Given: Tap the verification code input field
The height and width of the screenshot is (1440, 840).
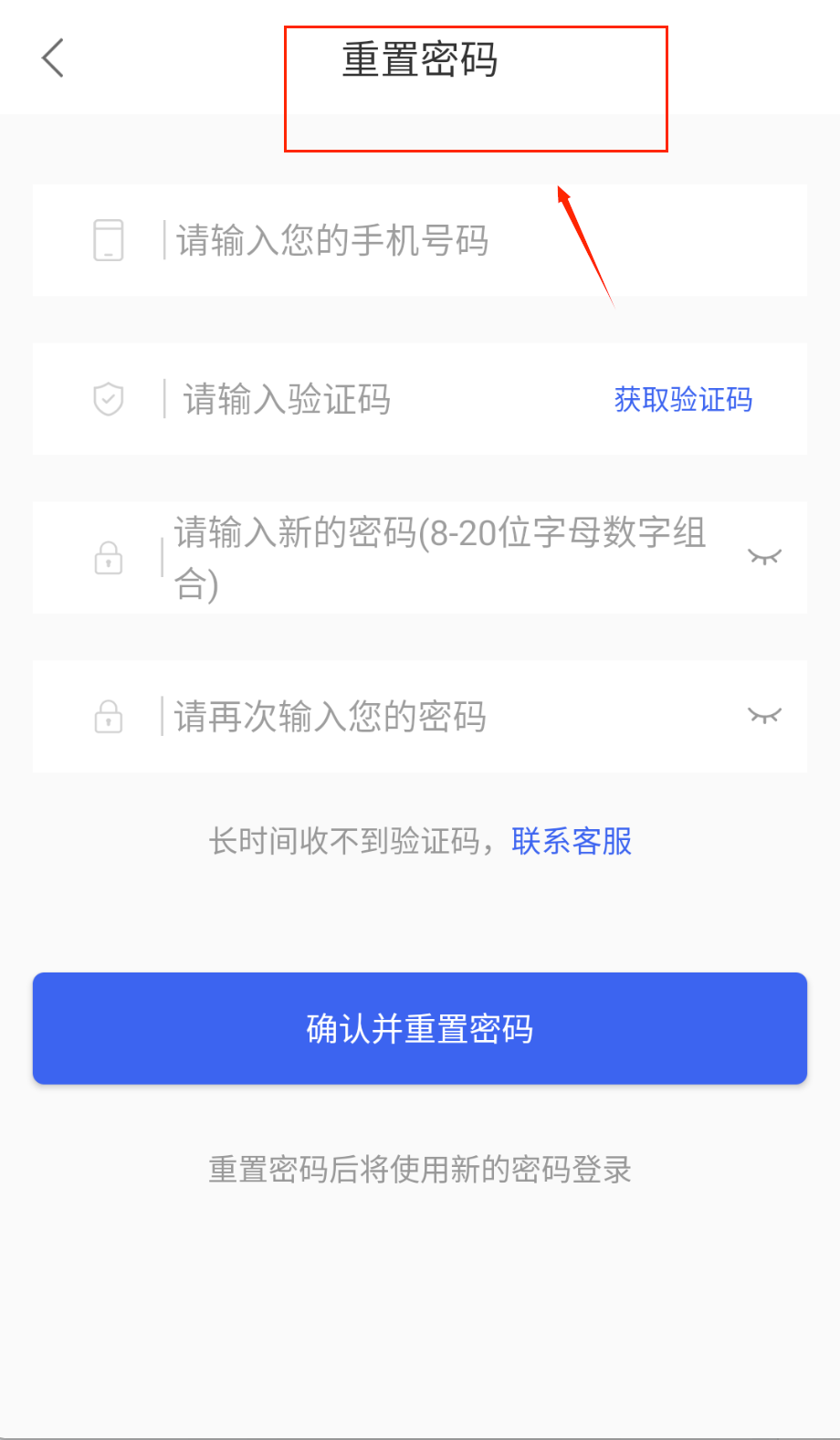Looking at the screenshot, I should tap(365, 400).
